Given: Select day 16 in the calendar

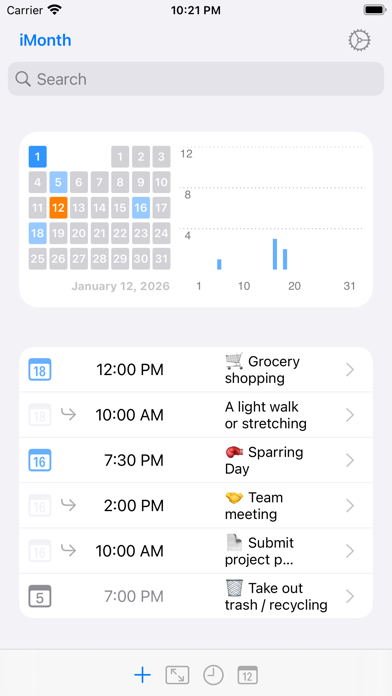Looking at the screenshot, I should pyautogui.click(x=141, y=208).
